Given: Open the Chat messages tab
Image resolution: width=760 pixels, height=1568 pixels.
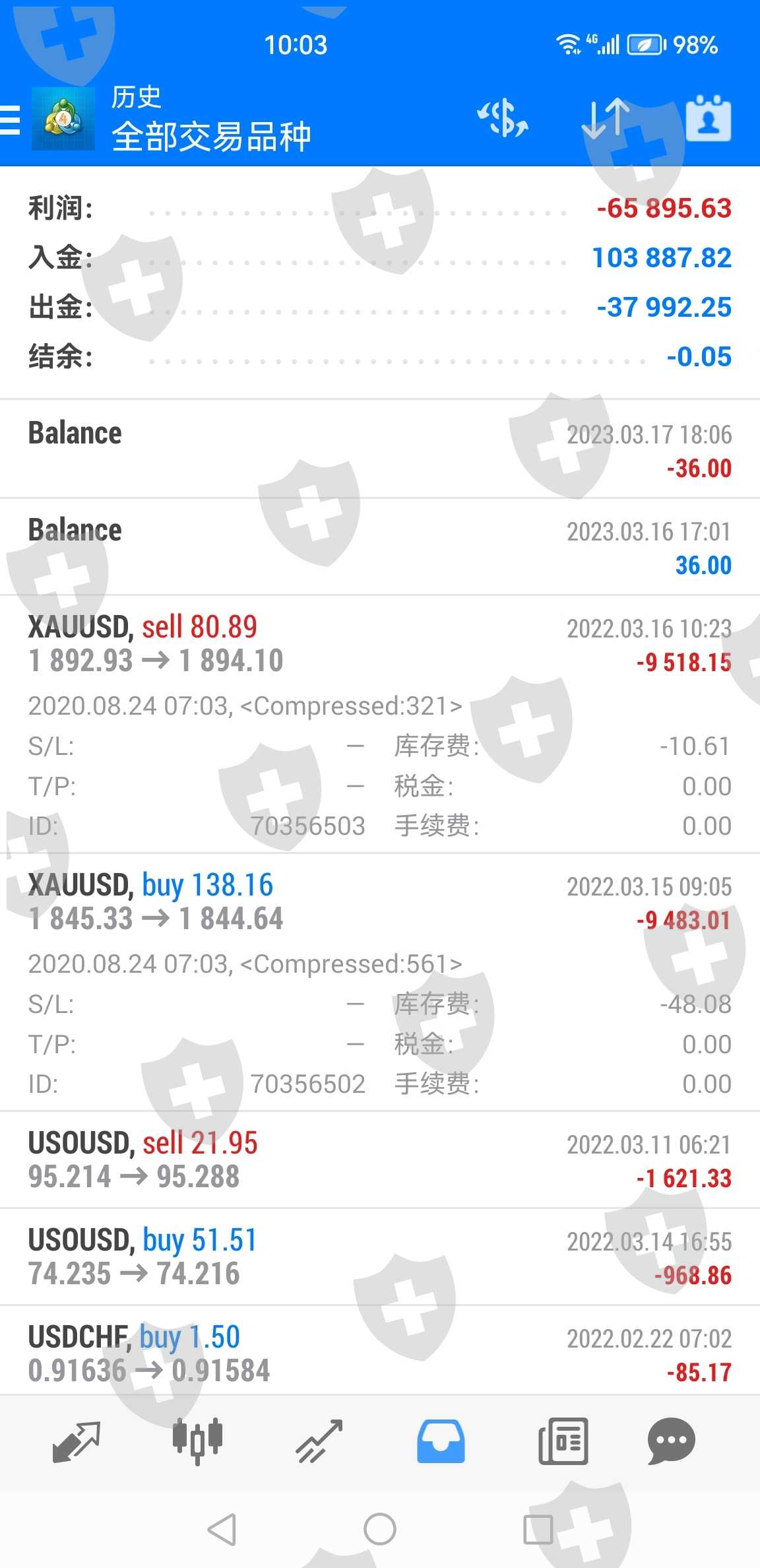Looking at the screenshot, I should tap(671, 1441).
